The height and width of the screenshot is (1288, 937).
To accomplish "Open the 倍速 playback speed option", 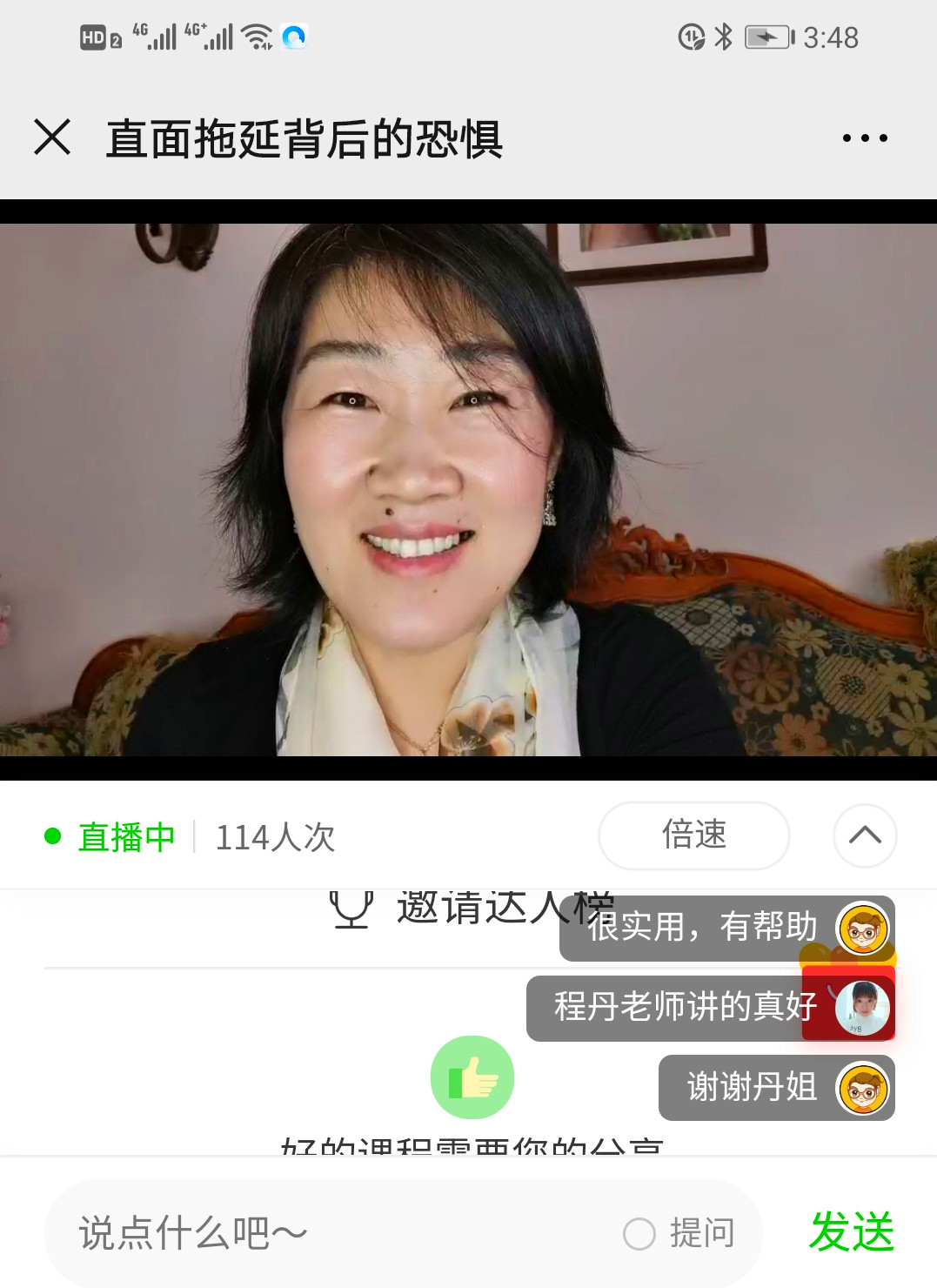I will pyautogui.click(x=693, y=835).
